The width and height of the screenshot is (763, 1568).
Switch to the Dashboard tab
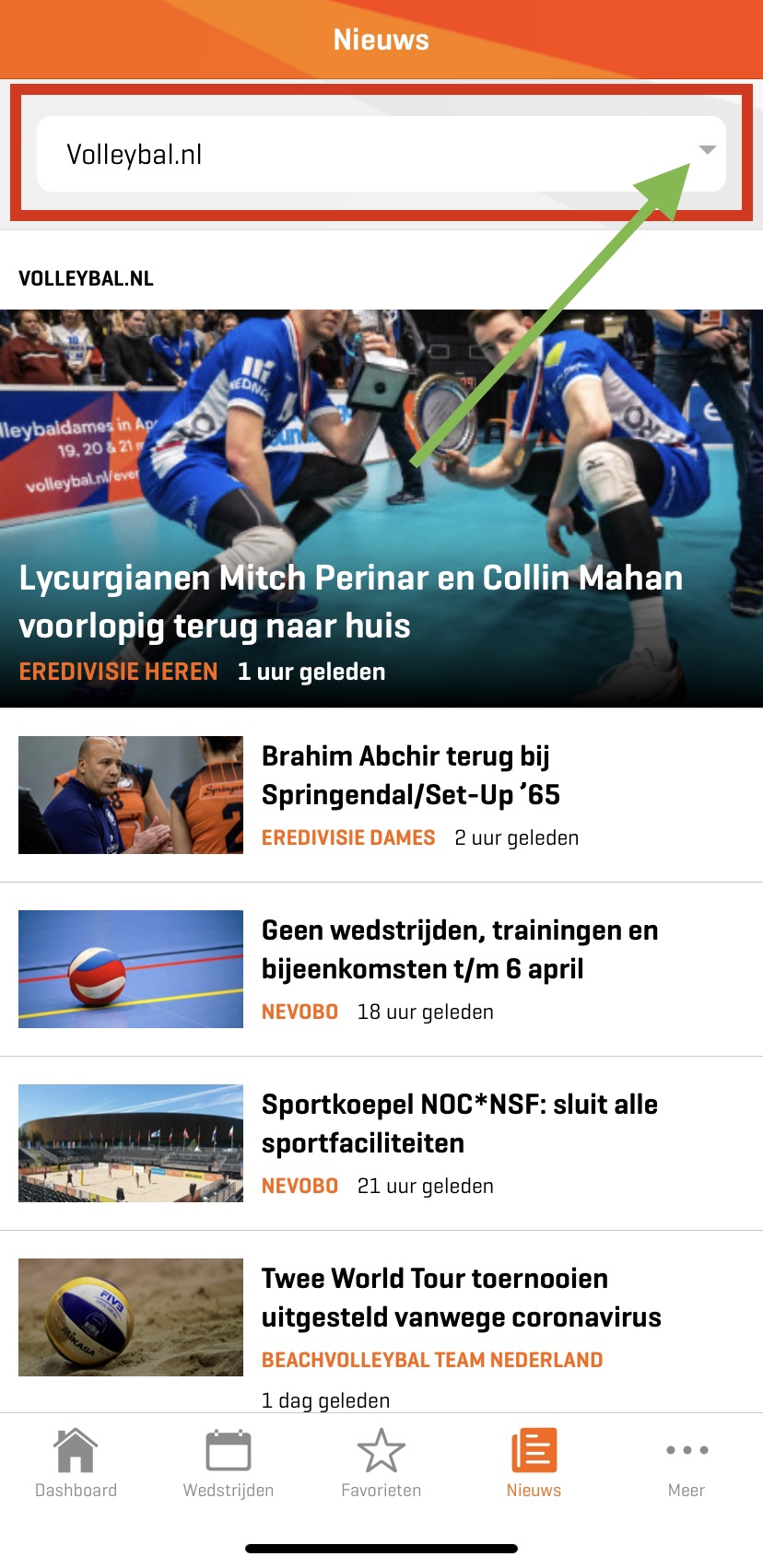(x=76, y=1464)
